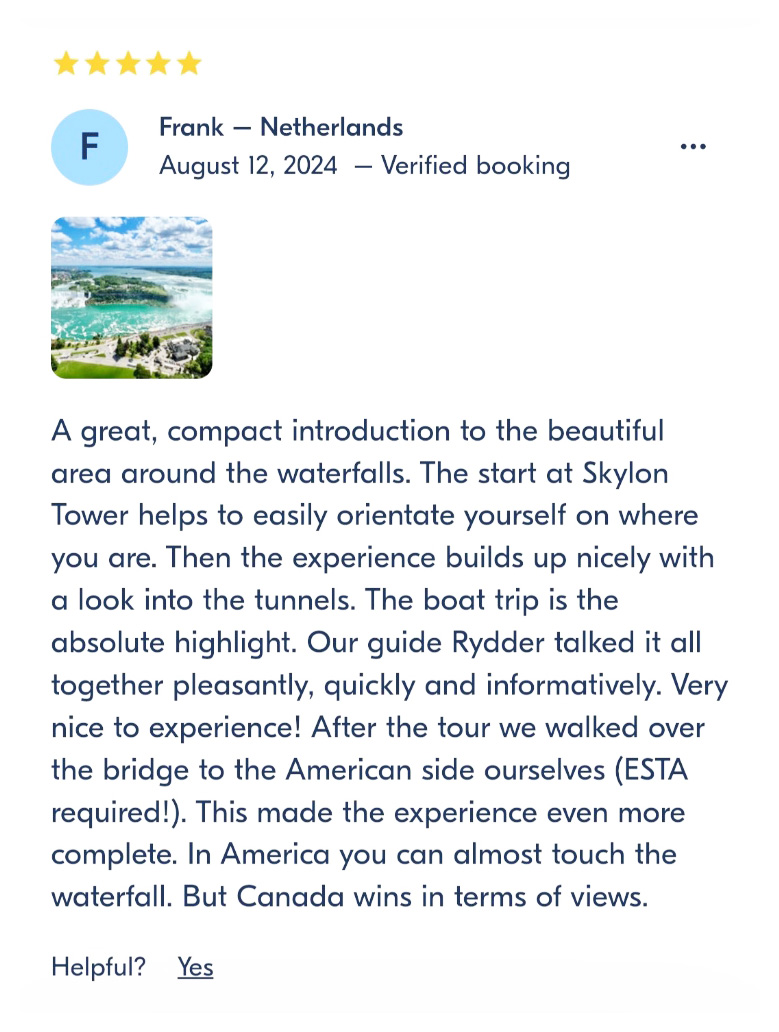779x1032 pixels.
Task: Mark Frank's review as helpful with Yes
Action: pos(195,967)
